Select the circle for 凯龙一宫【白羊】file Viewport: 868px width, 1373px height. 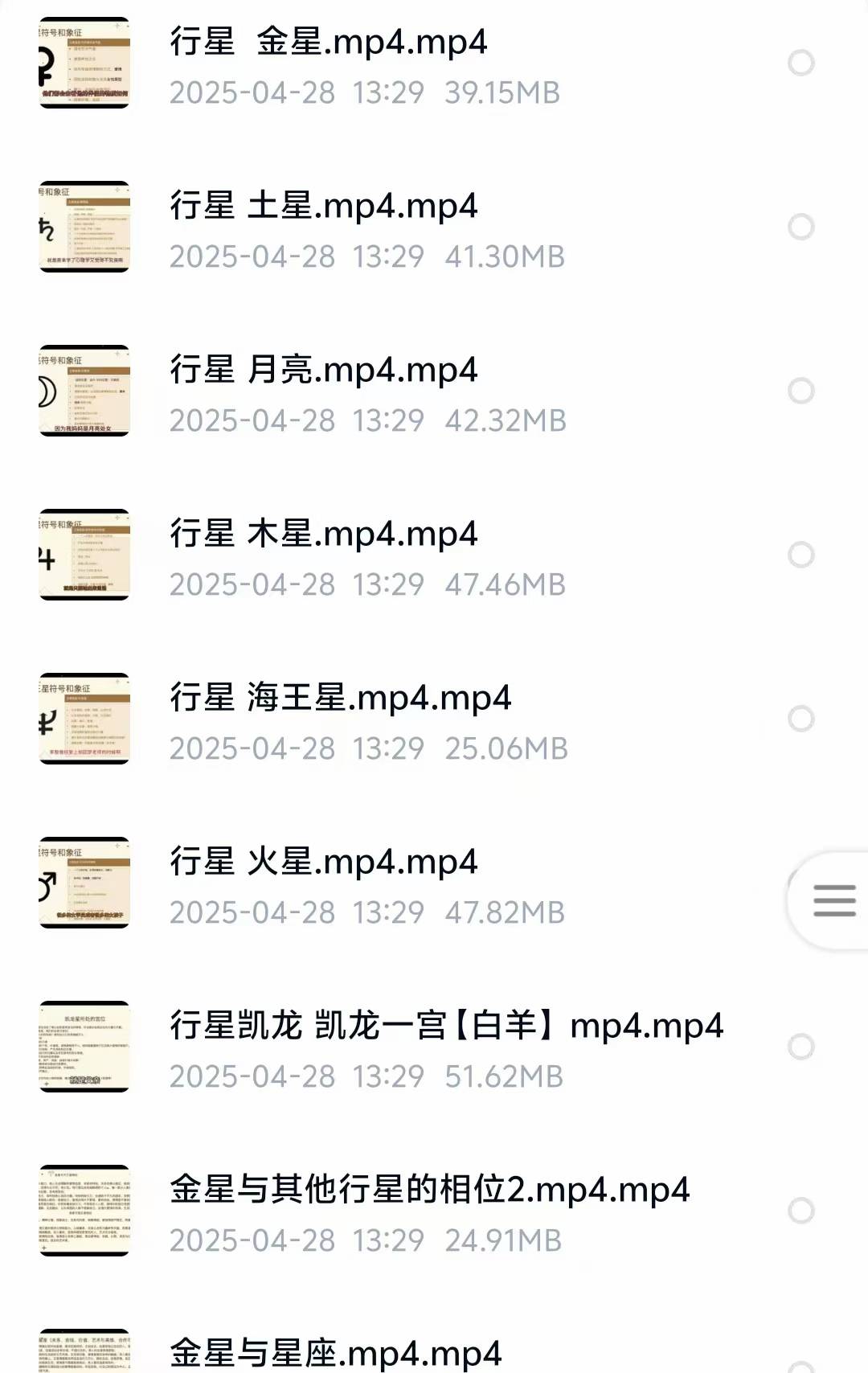(800, 1047)
